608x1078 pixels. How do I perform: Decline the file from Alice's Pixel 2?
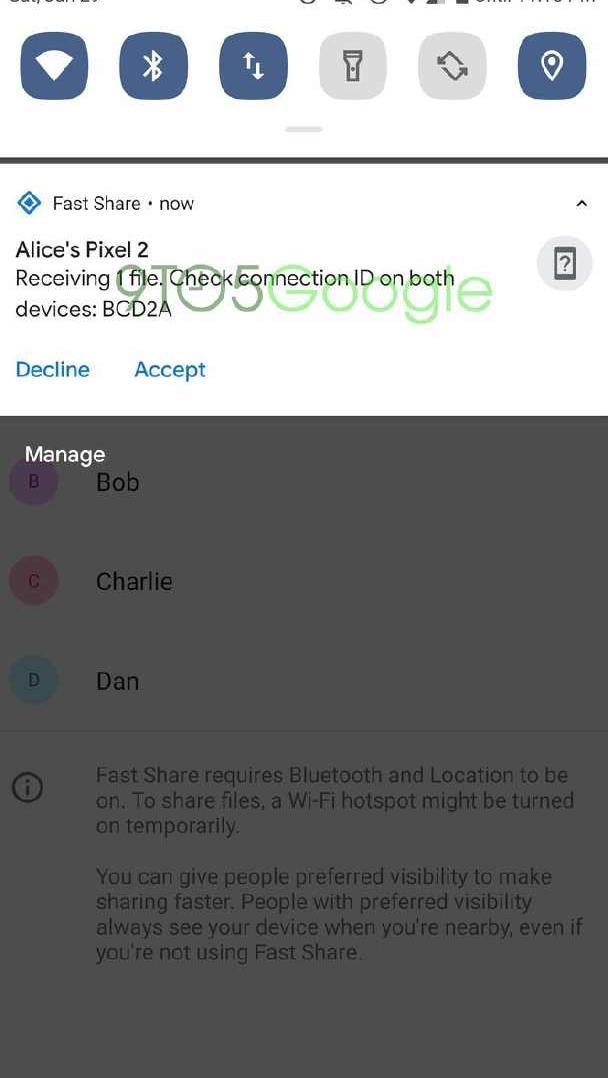click(52, 369)
